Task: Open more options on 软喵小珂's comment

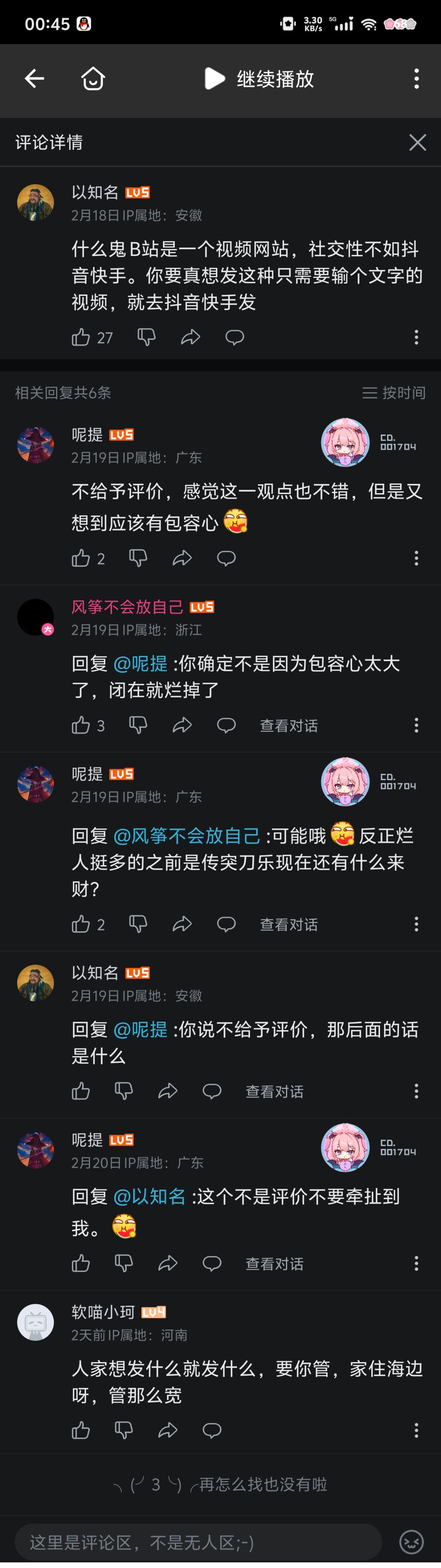Action: click(x=416, y=1430)
